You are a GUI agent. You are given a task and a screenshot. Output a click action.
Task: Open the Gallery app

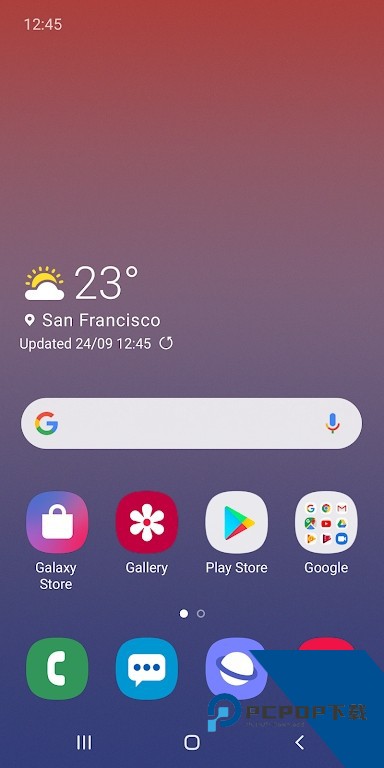coord(146,522)
